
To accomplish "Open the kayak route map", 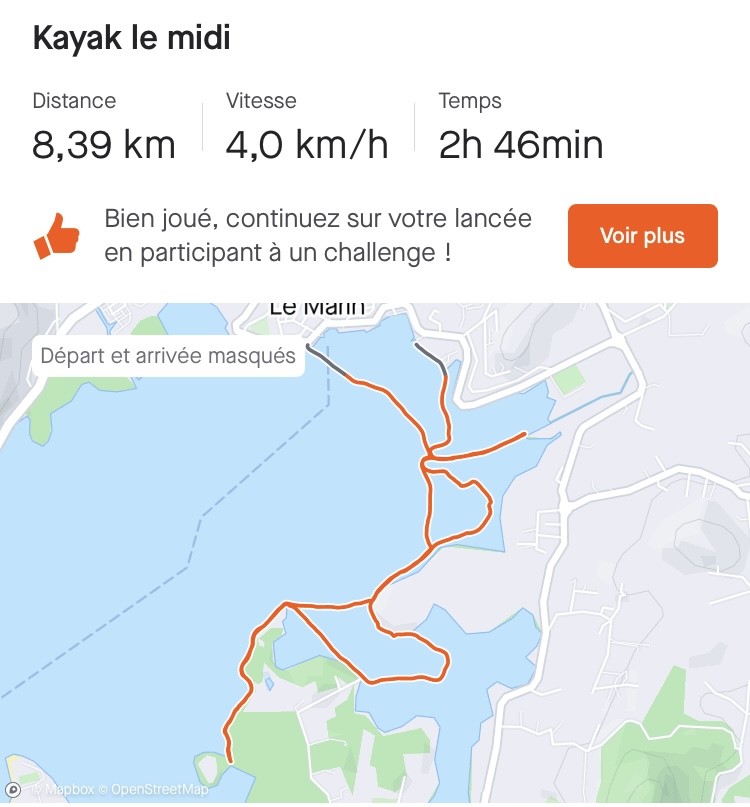I will 400,560.
